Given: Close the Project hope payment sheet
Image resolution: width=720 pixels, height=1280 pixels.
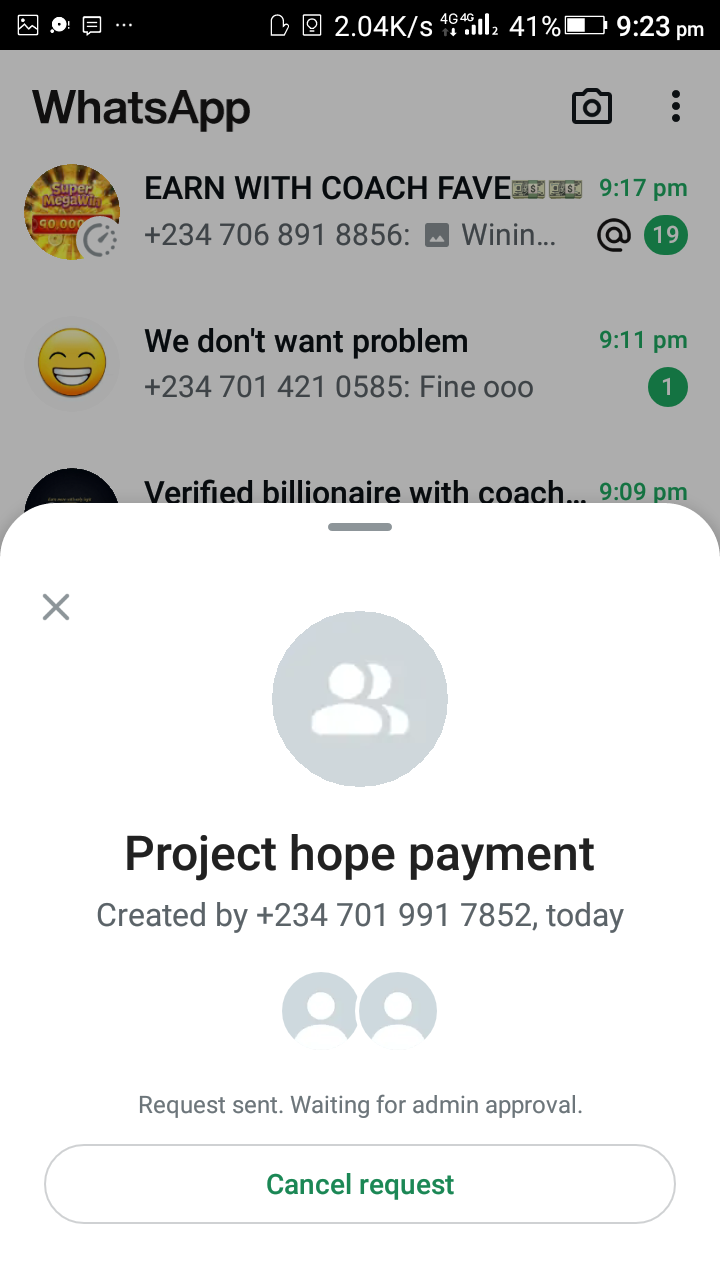Looking at the screenshot, I should 56,607.
